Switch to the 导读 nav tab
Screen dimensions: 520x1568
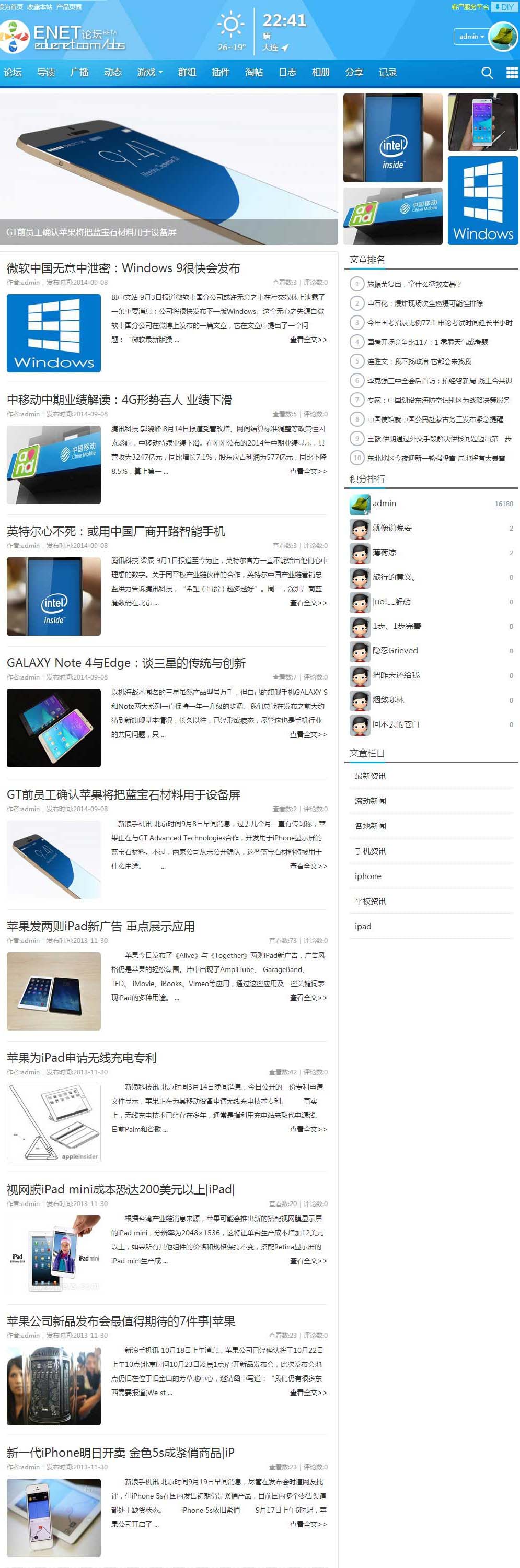click(45, 73)
